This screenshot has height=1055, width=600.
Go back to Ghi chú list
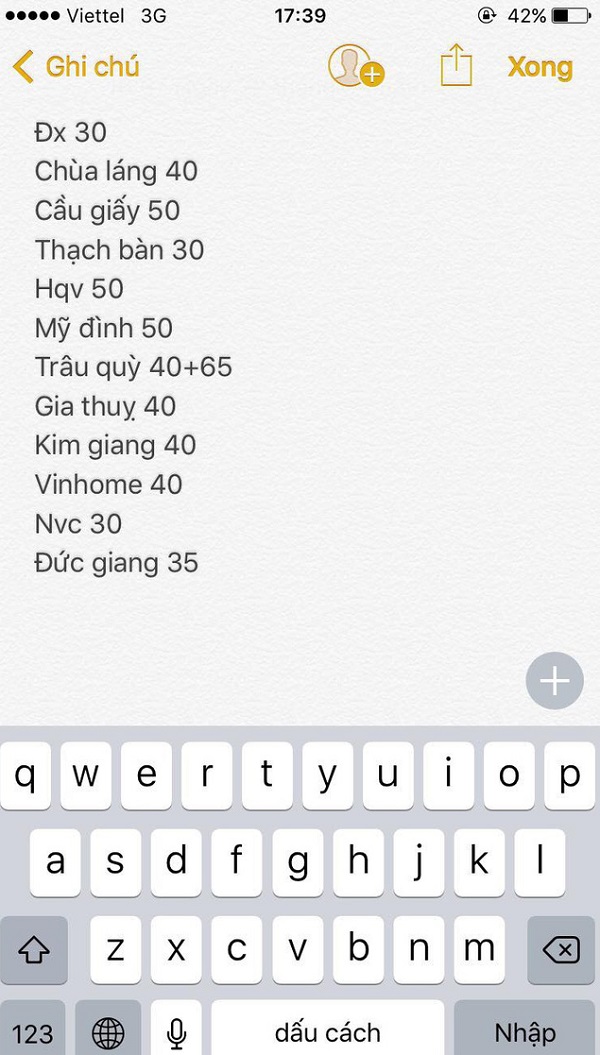coord(75,67)
